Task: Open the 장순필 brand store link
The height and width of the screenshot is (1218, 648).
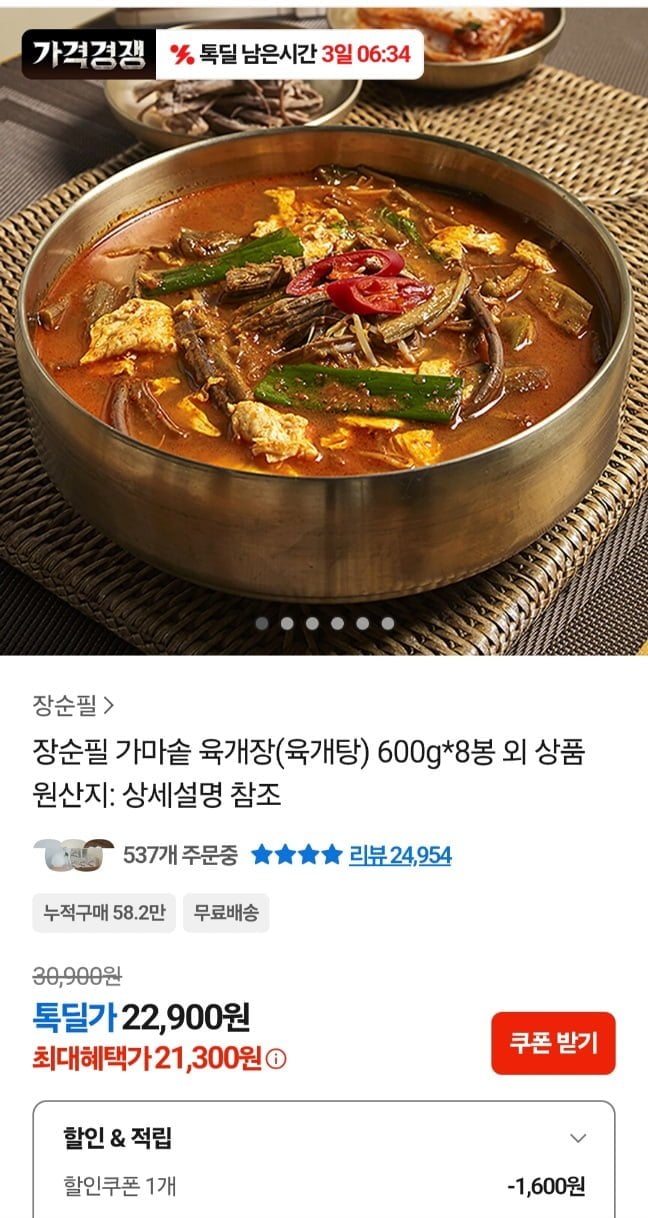Action: point(73,706)
